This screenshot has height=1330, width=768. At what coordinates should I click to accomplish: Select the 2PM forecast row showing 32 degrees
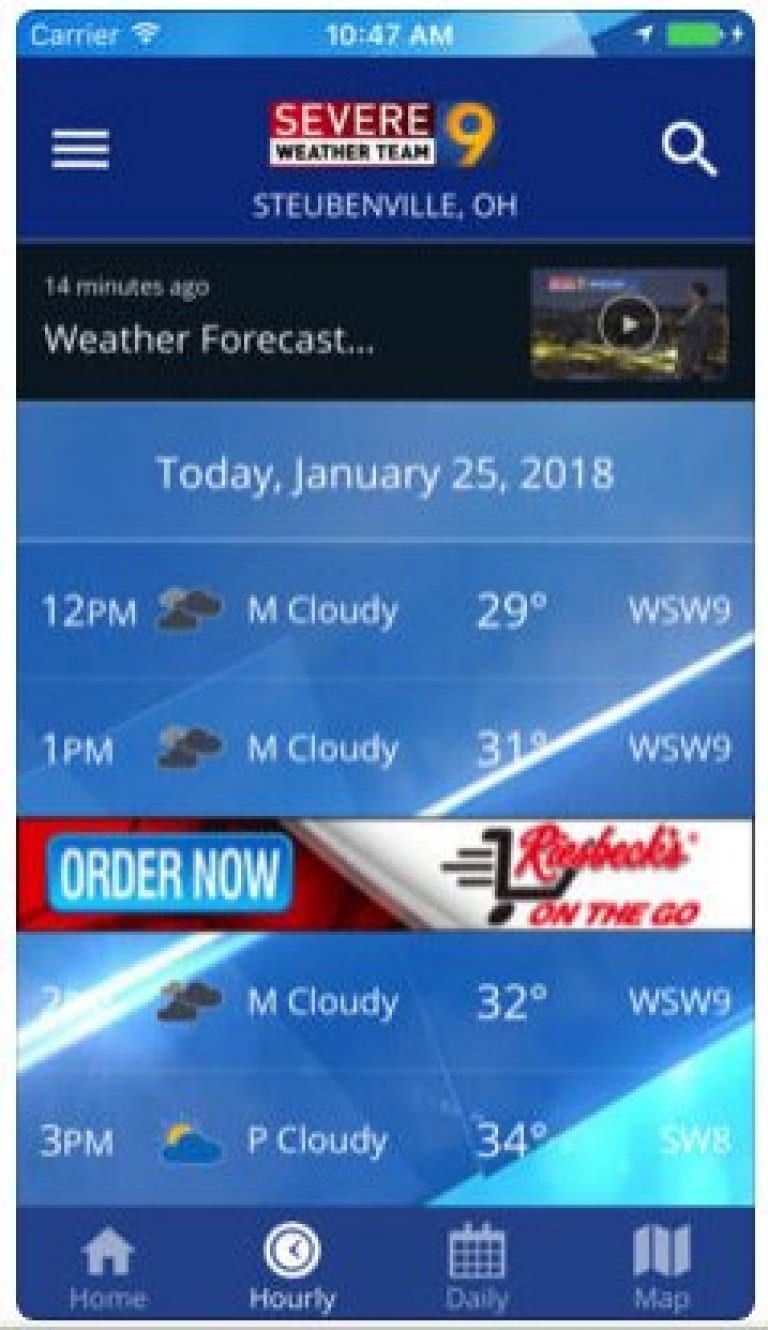pyautogui.click(x=384, y=1000)
